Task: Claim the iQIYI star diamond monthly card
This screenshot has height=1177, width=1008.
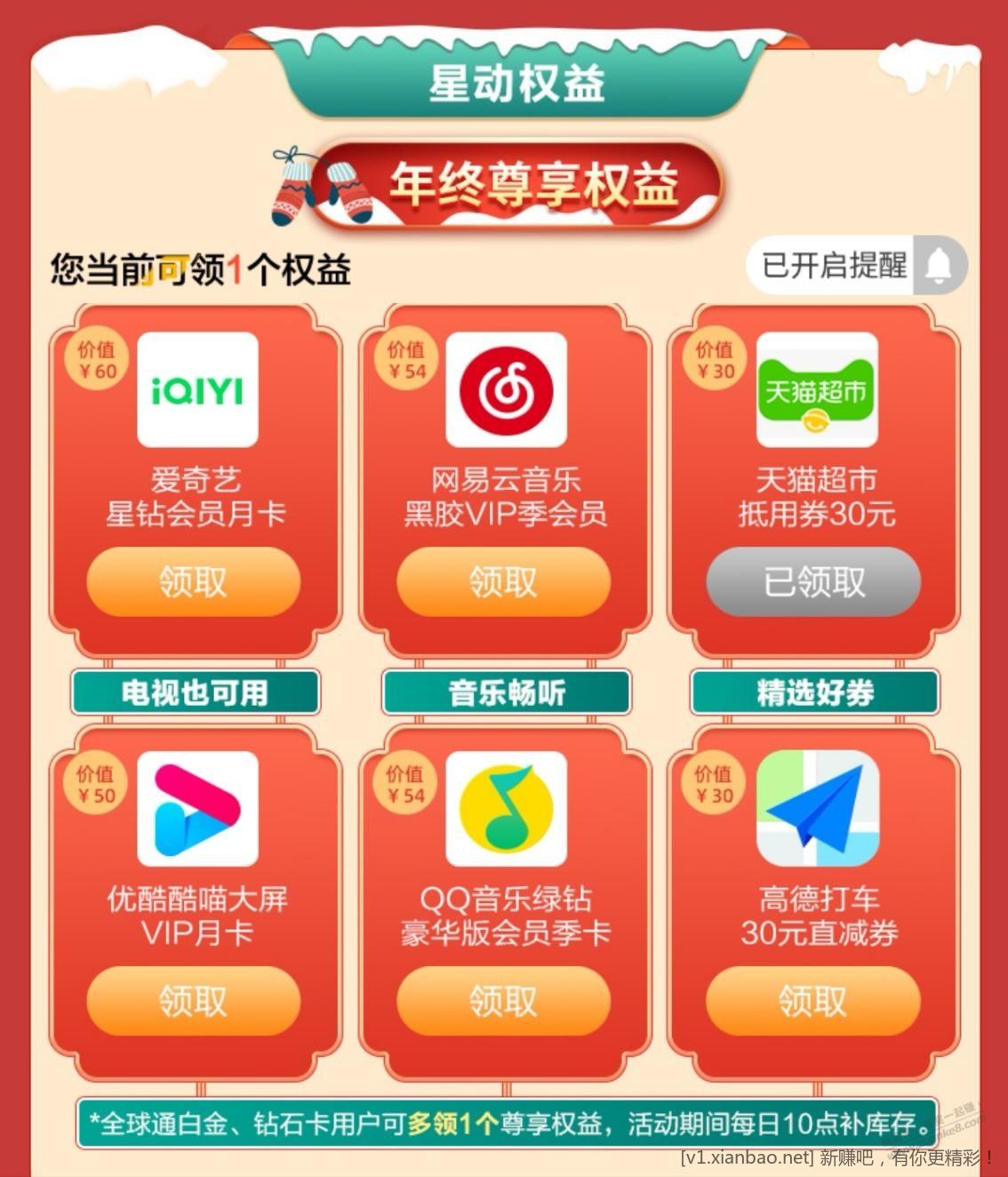Action: tap(193, 582)
